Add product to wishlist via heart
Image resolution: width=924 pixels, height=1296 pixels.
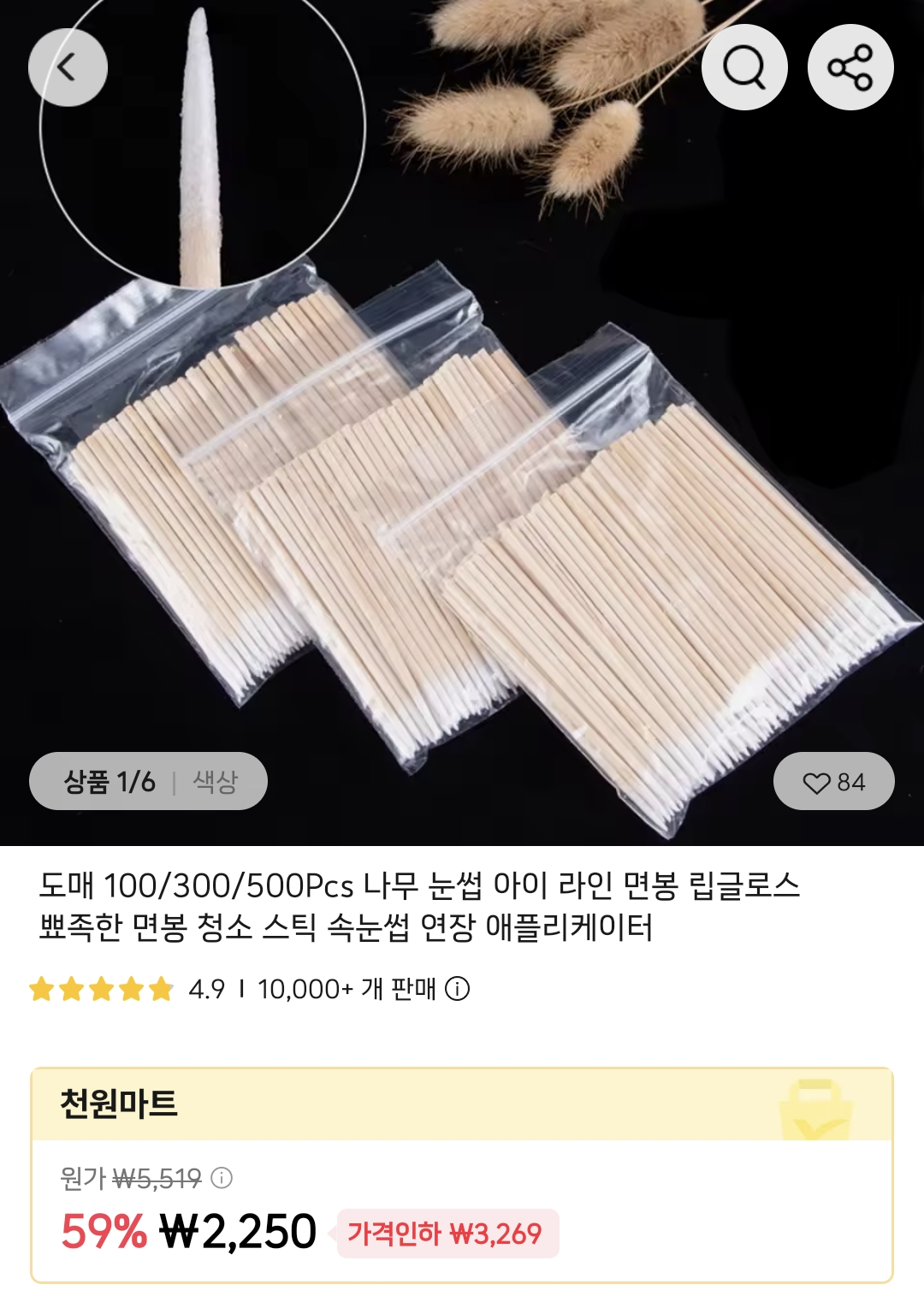point(833,782)
